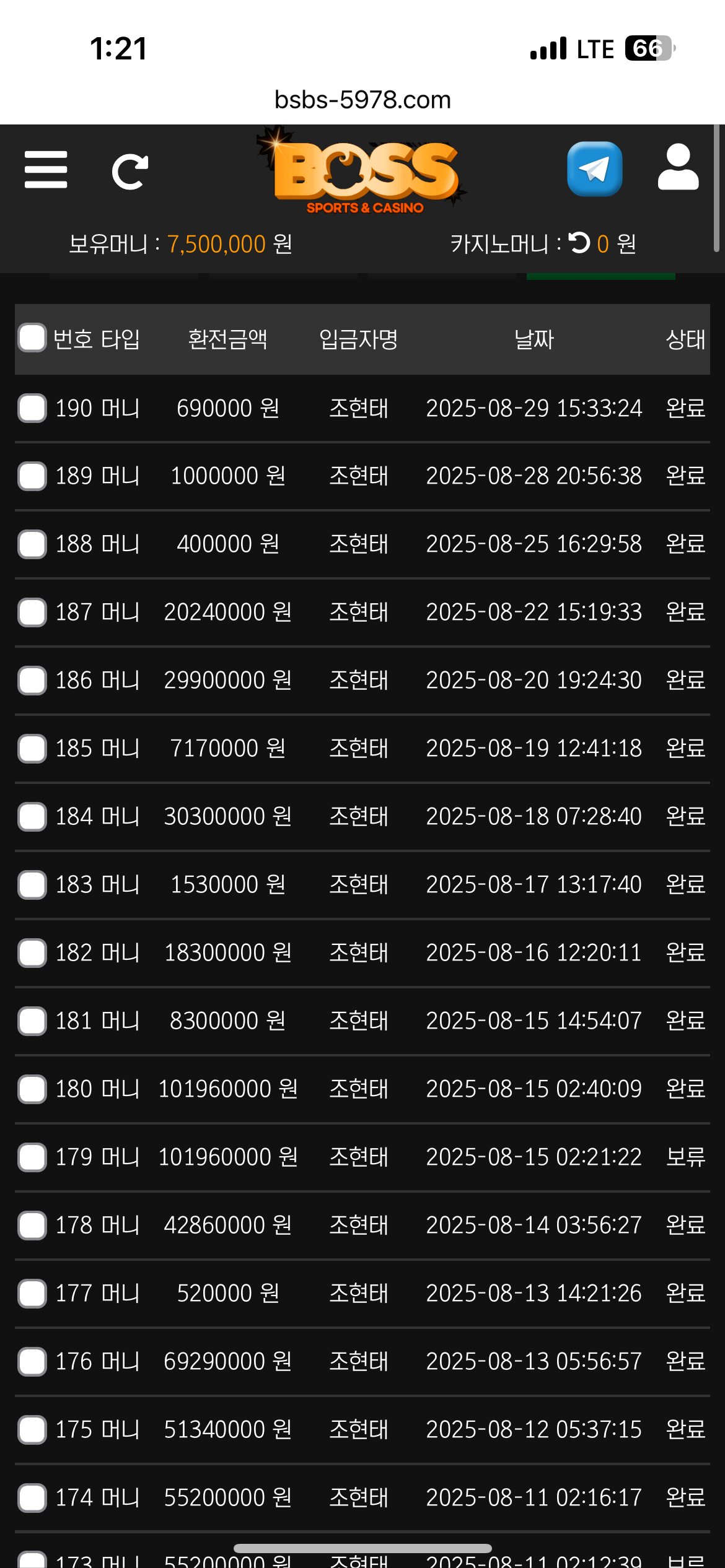Tap the page refresh icon
The height and width of the screenshot is (1568, 725).
(x=130, y=172)
